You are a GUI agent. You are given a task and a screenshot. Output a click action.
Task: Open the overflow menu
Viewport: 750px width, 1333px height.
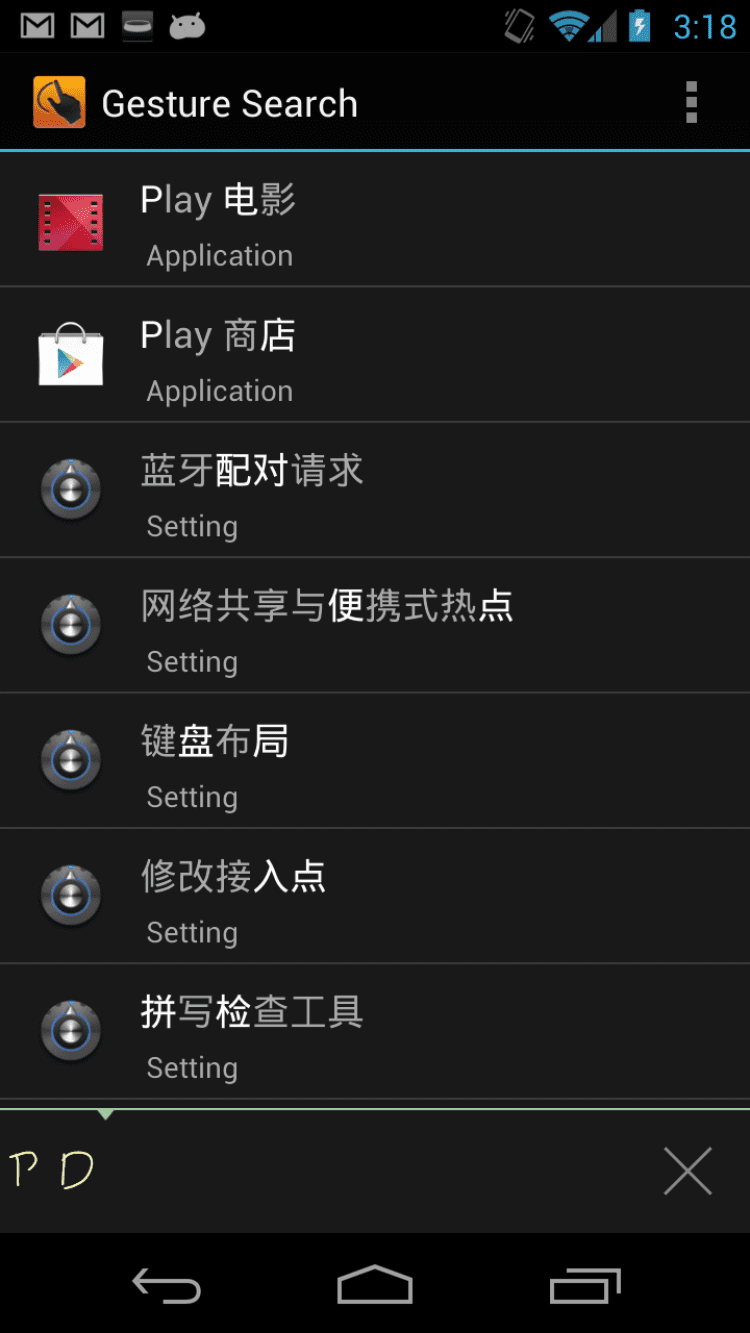pos(690,103)
